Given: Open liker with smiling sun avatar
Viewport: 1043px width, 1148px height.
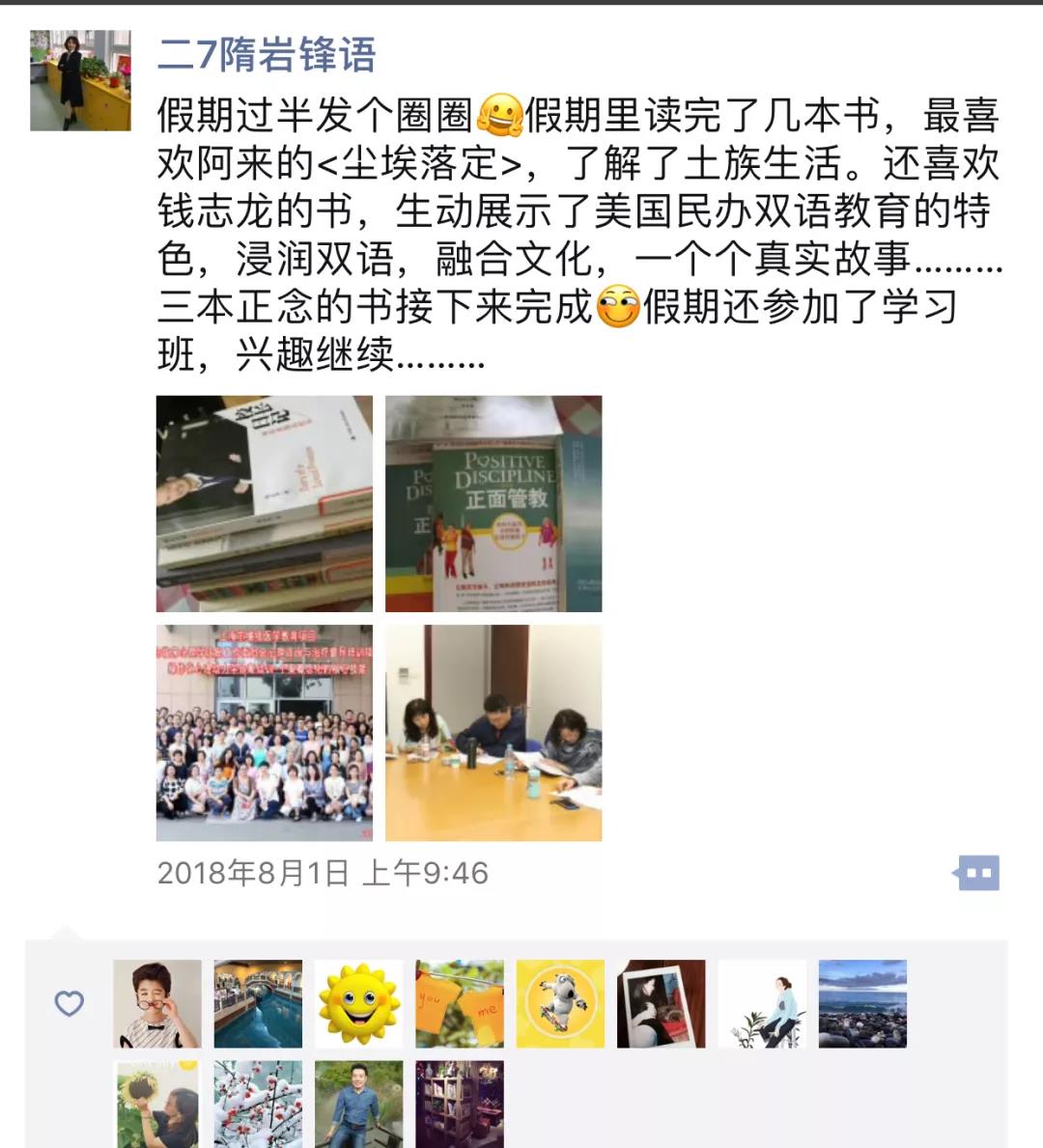Looking at the screenshot, I should [358, 1004].
